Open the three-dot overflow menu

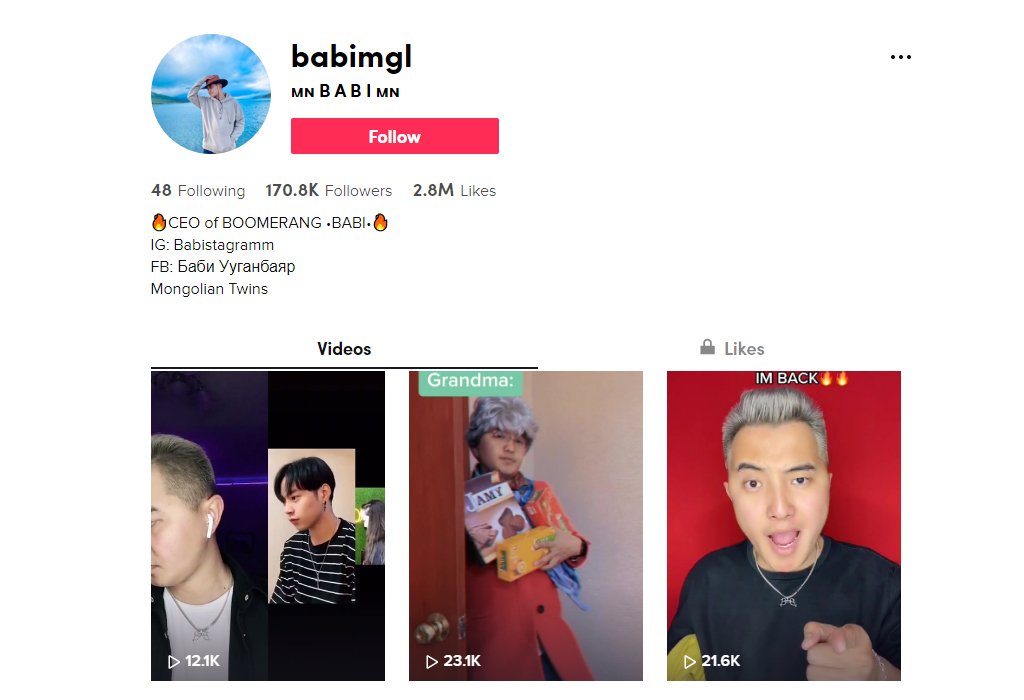(900, 57)
